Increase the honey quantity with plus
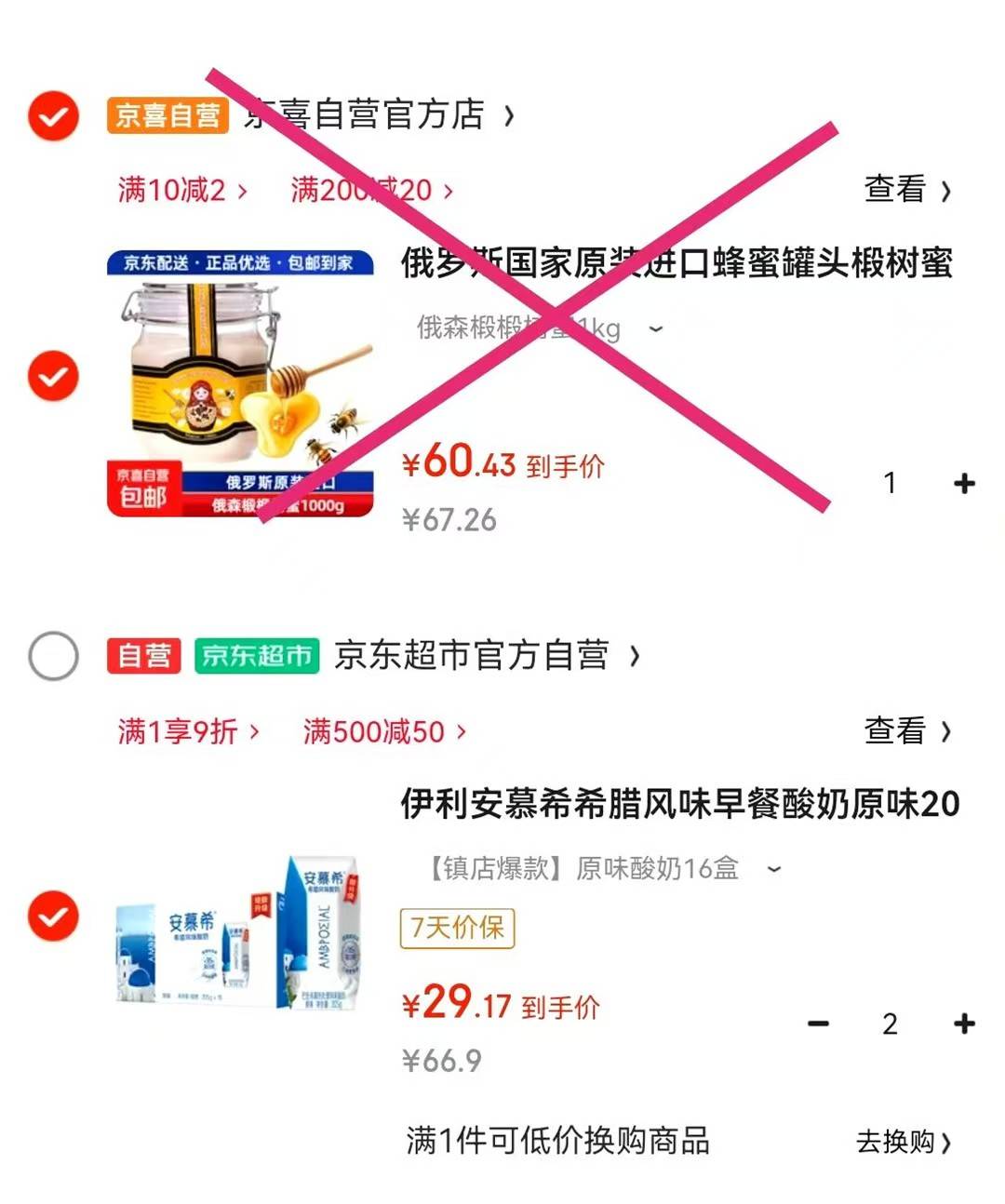Image resolution: width=1005 pixels, height=1204 pixels. point(964,483)
